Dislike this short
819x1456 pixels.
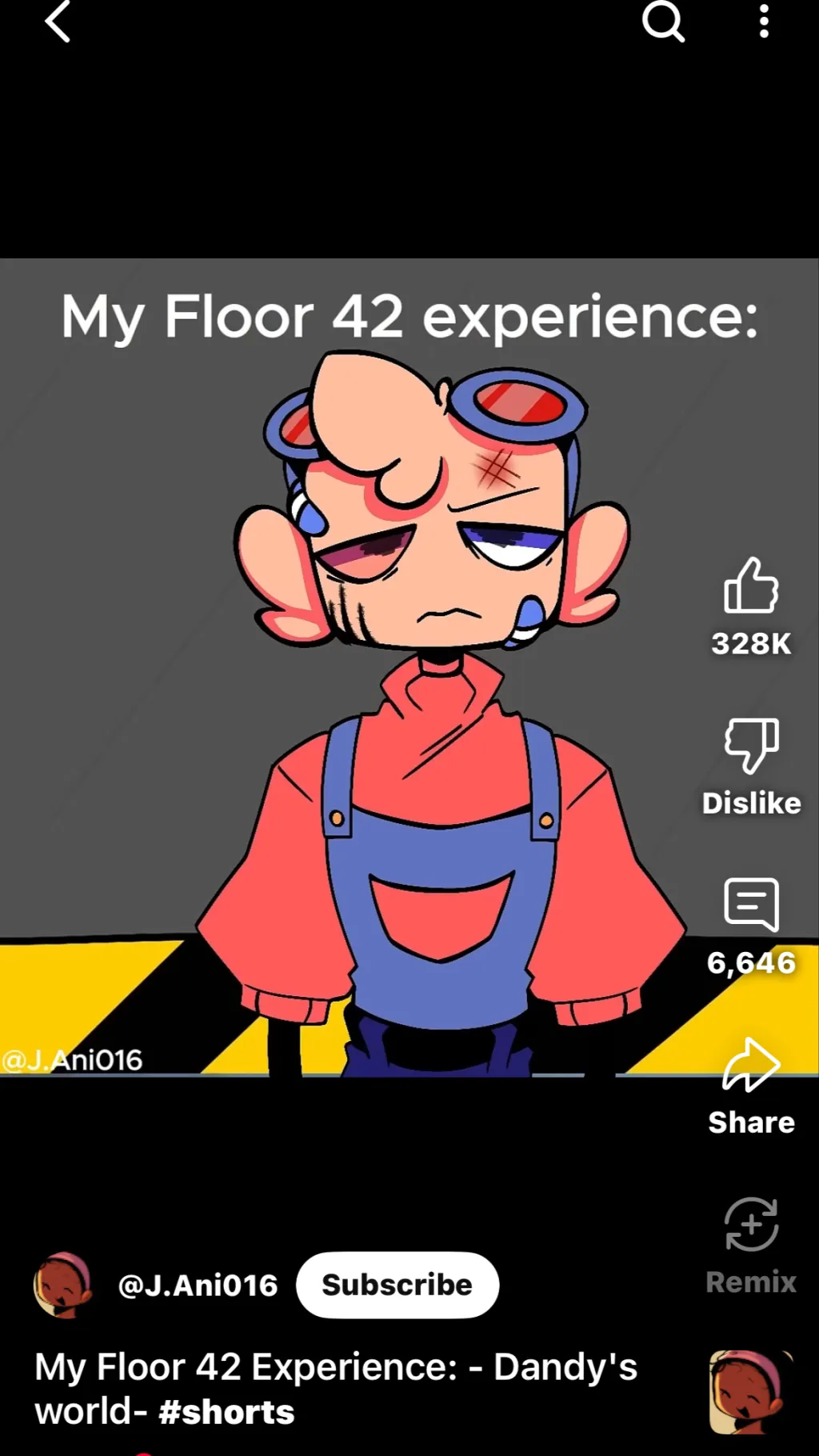750,746
